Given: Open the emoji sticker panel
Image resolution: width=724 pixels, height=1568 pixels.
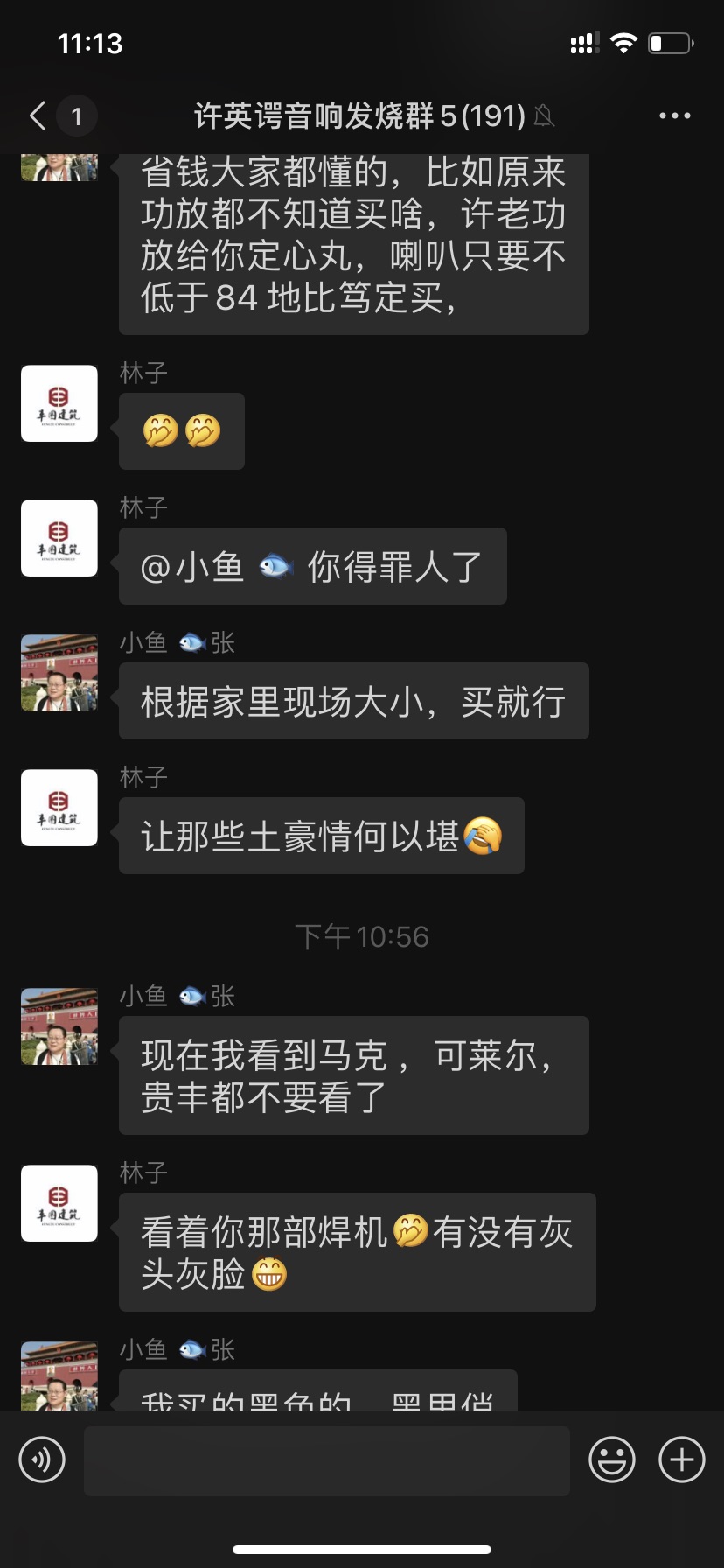Looking at the screenshot, I should [x=611, y=1460].
